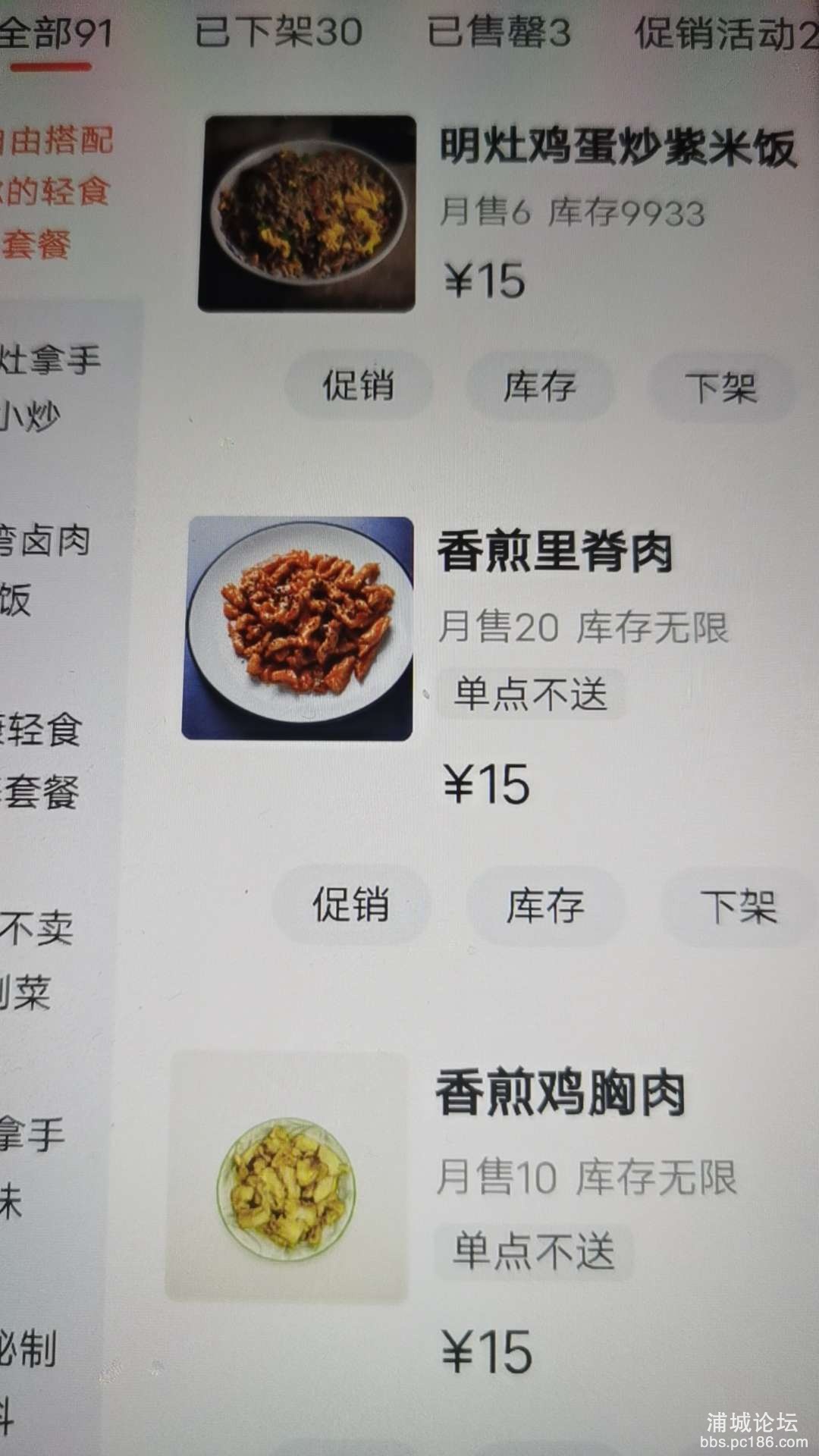This screenshot has width=819, height=1456.
Task: Open the 促销活动 tab
Action: tap(724, 33)
